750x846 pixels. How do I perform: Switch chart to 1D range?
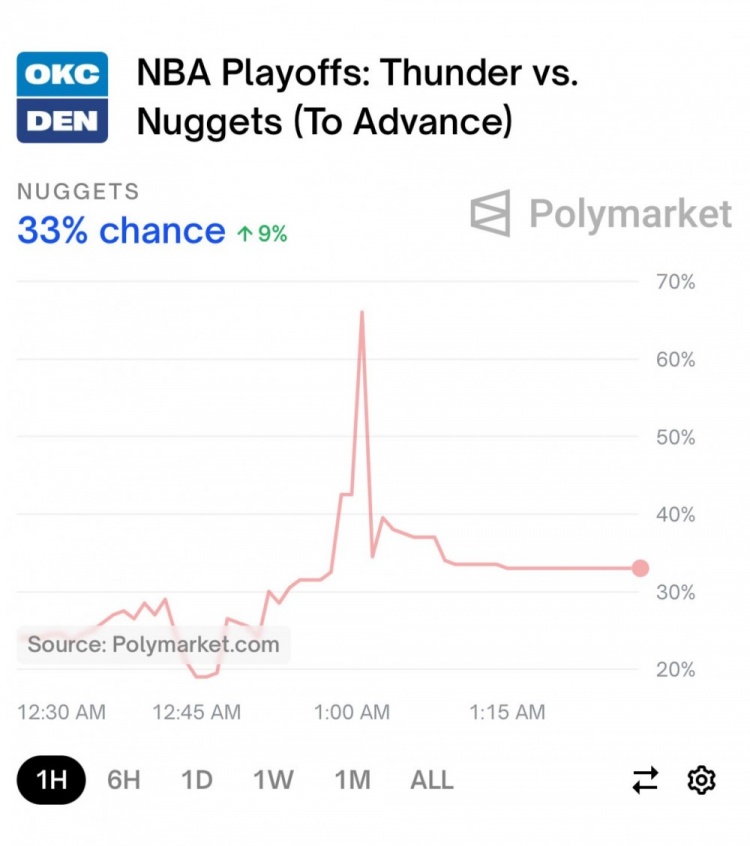(x=197, y=780)
